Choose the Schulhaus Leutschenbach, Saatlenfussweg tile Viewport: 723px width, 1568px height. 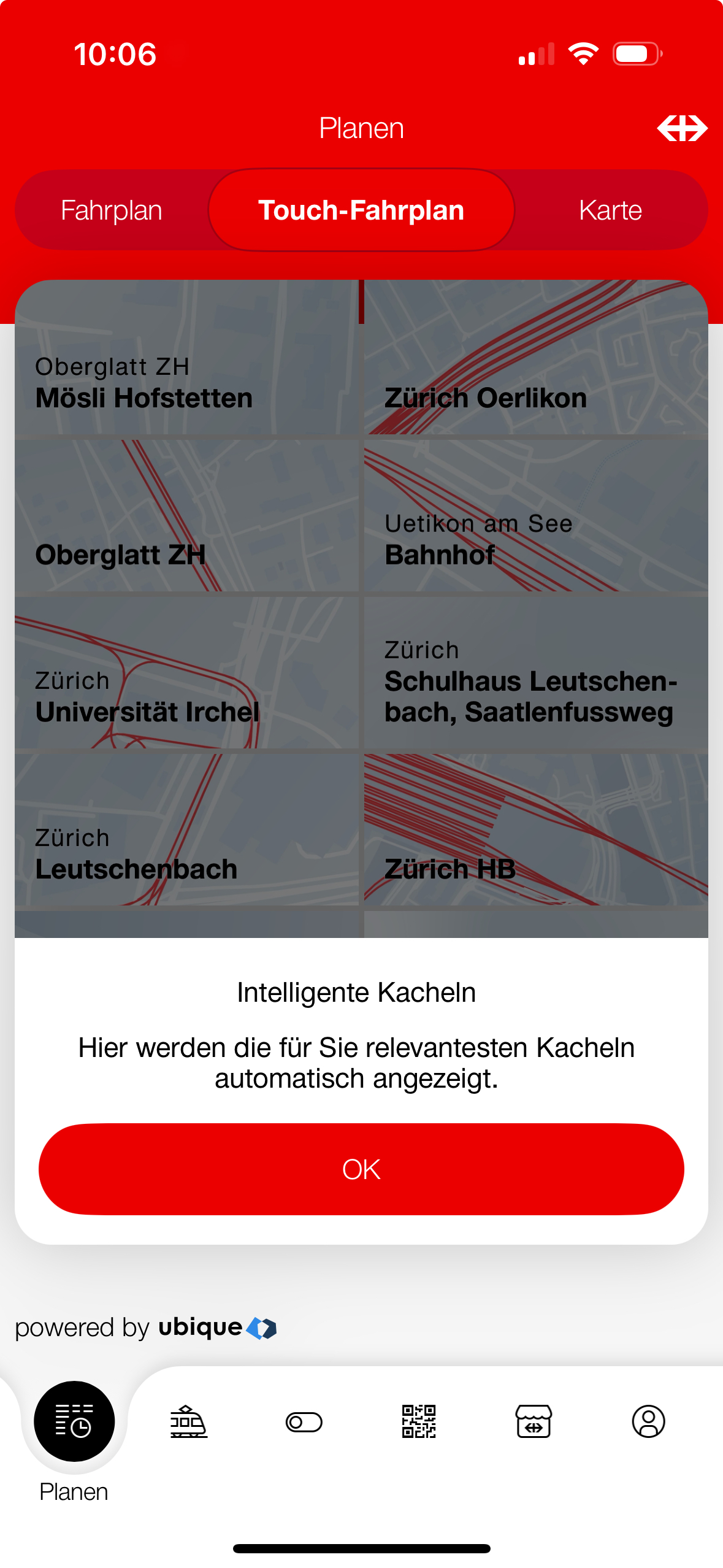point(536,672)
